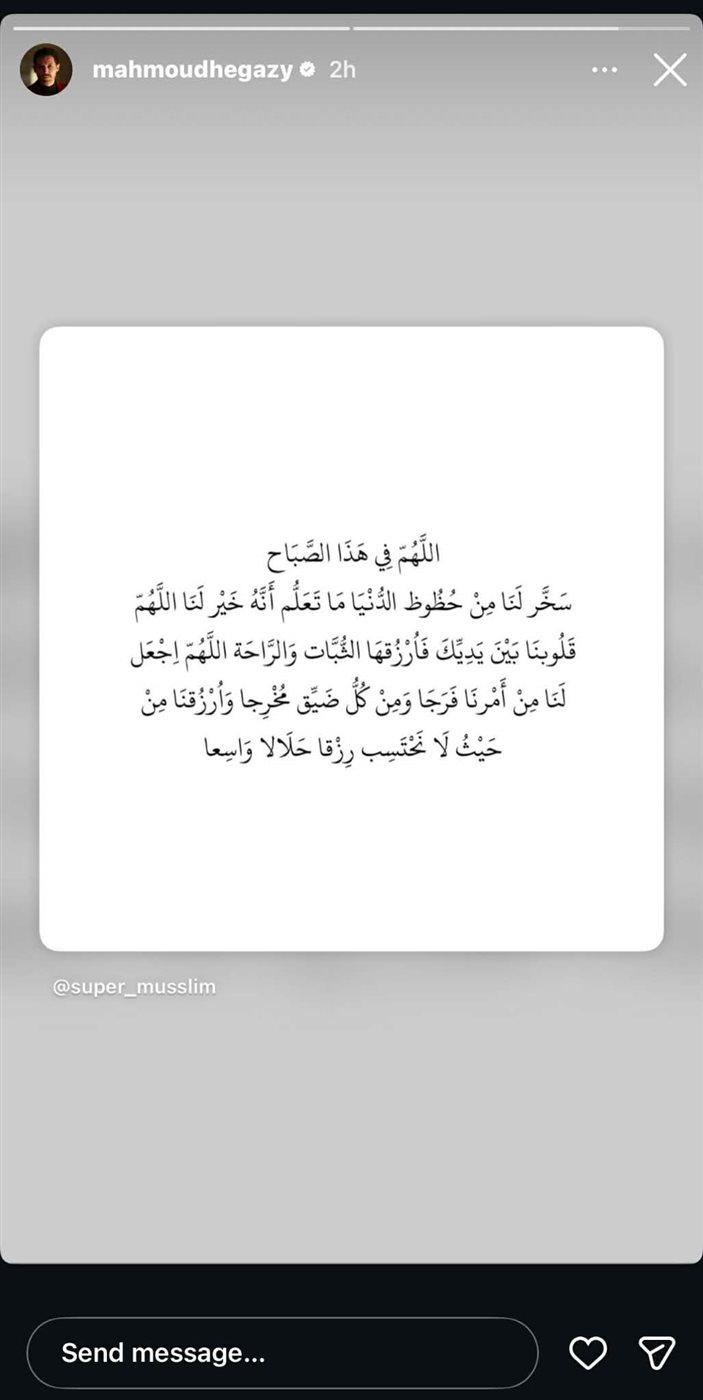Open the shared prayer post card
This screenshot has height=1400, width=703.
(x=351, y=638)
